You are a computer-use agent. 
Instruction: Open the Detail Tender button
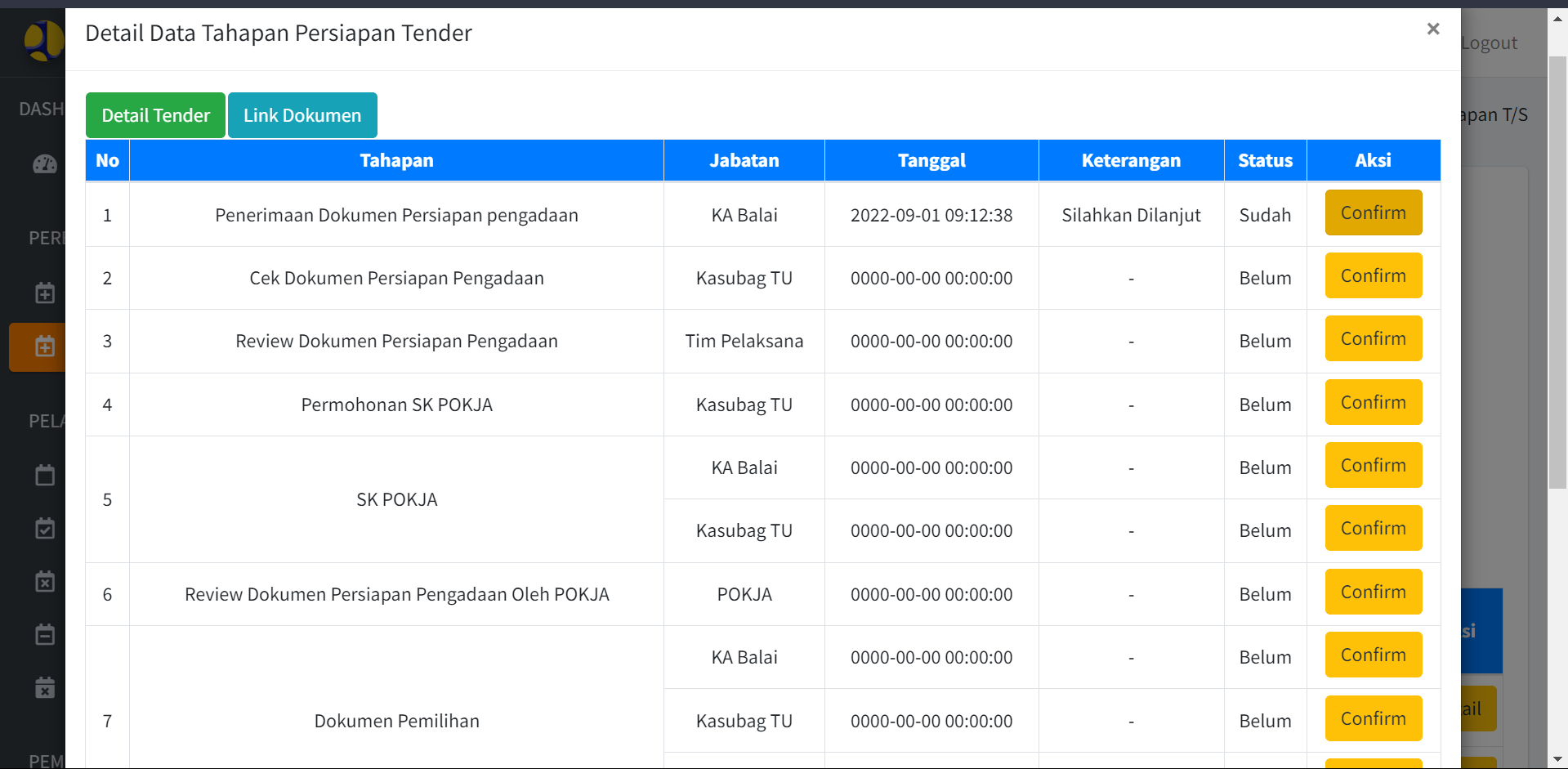pyautogui.click(x=155, y=115)
